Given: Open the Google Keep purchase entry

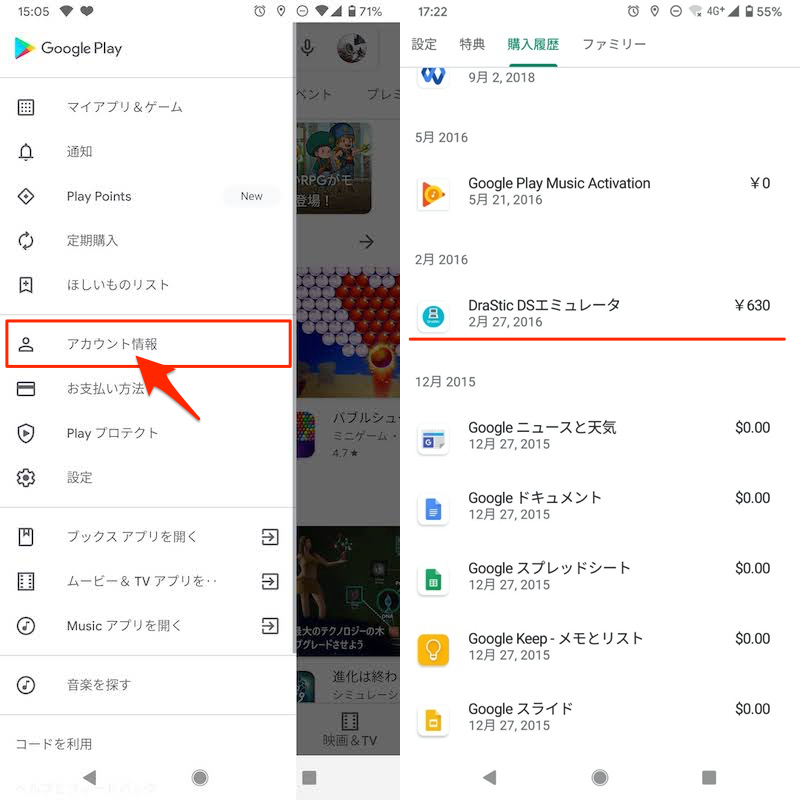Looking at the screenshot, I should pyautogui.click(x=600, y=647).
